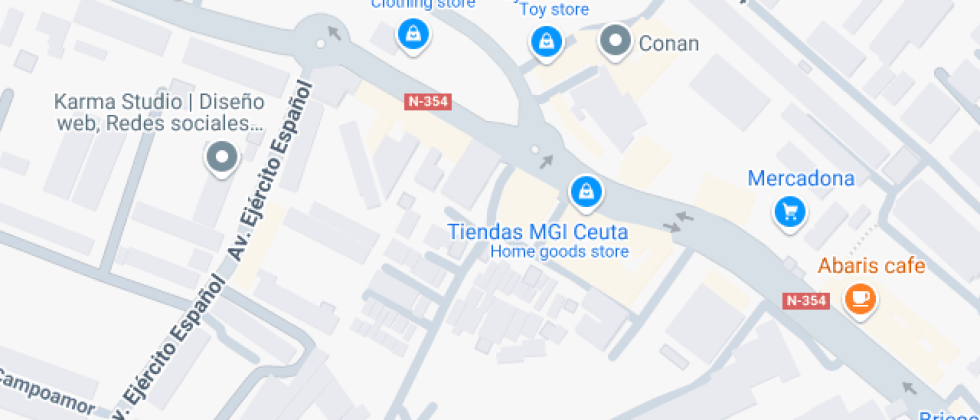Open the Toy store marker
980x420 pixels.
545,41
